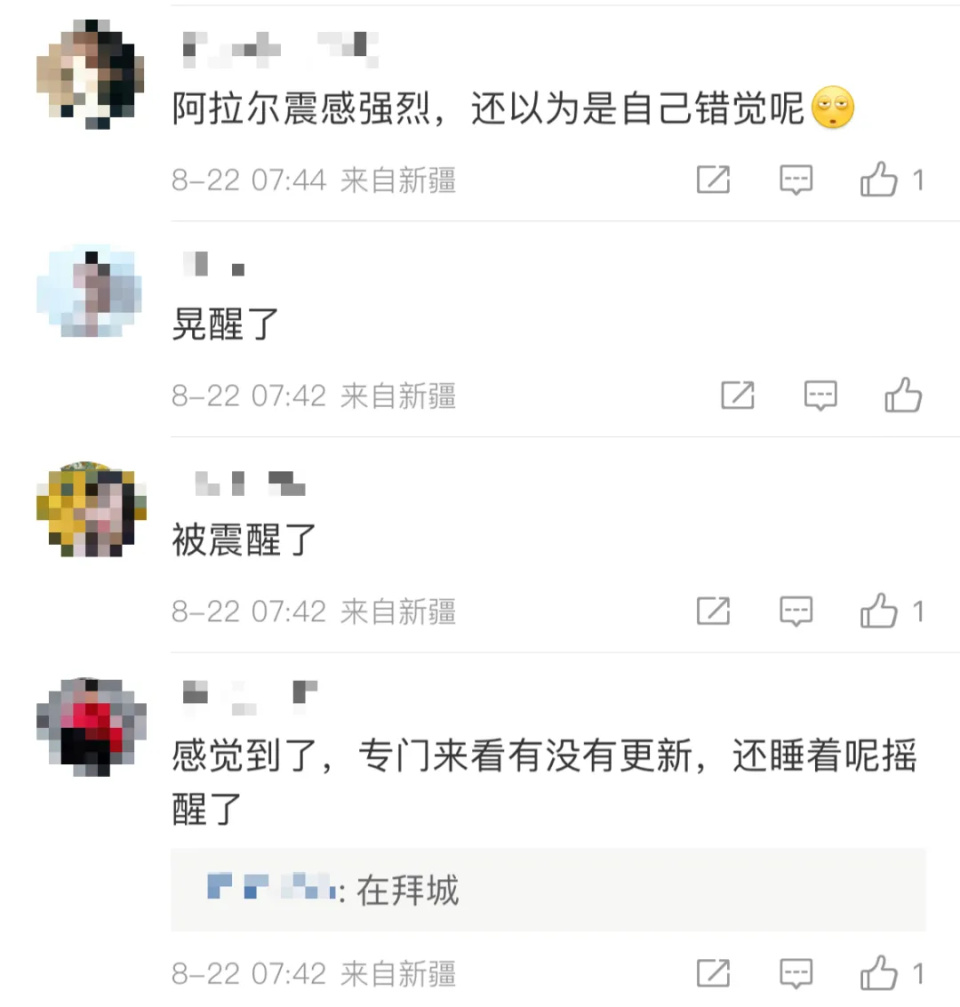This screenshot has width=960, height=1007.
Task: Like the comment starting '感觉到了'
Action: (879, 972)
